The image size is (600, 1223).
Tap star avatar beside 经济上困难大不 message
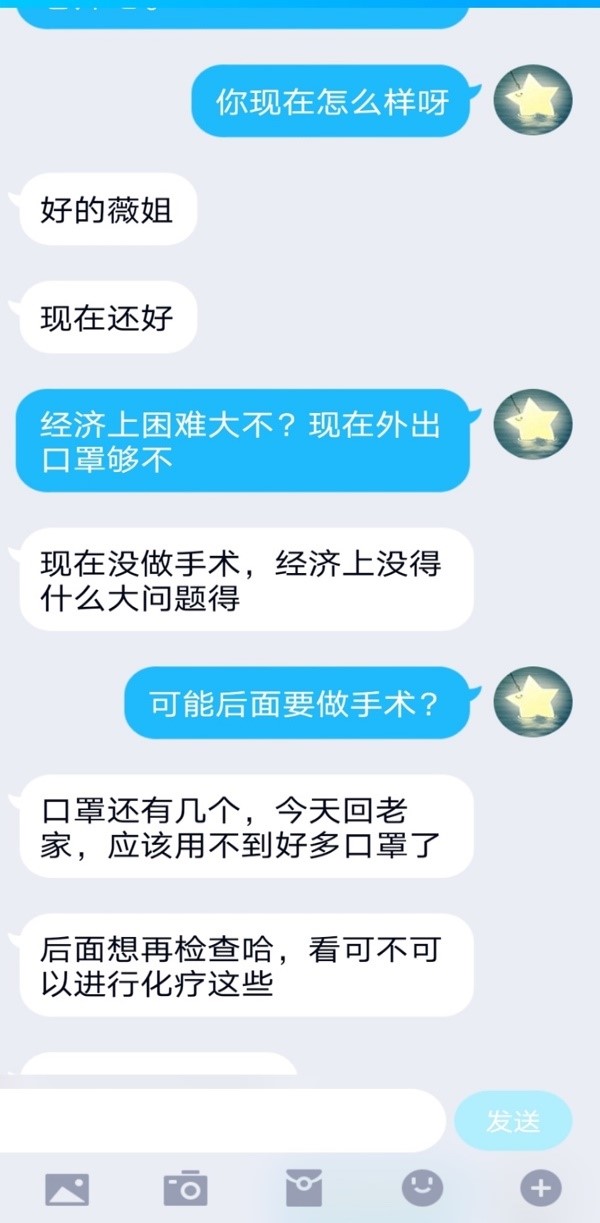532,424
